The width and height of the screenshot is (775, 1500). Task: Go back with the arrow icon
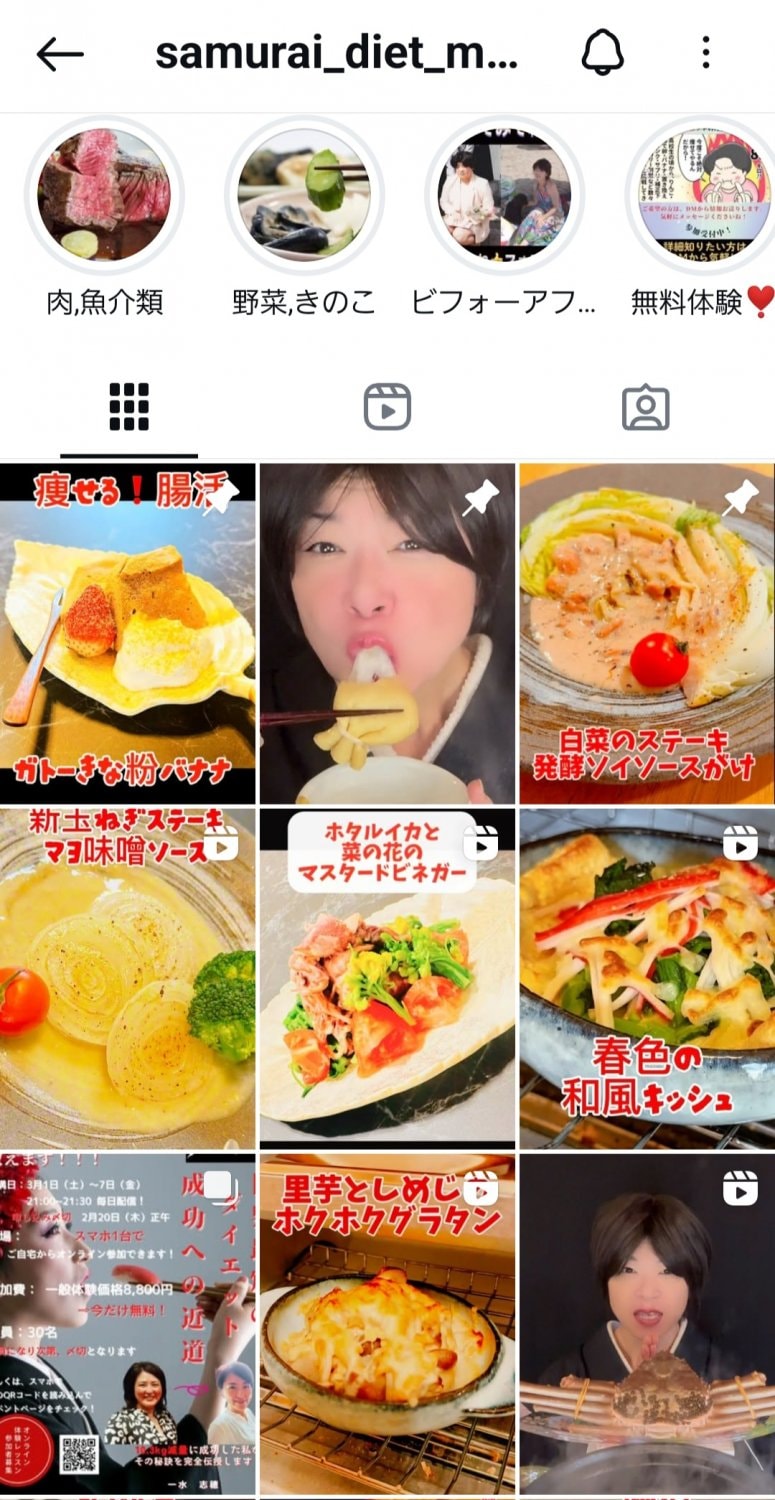coord(59,54)
